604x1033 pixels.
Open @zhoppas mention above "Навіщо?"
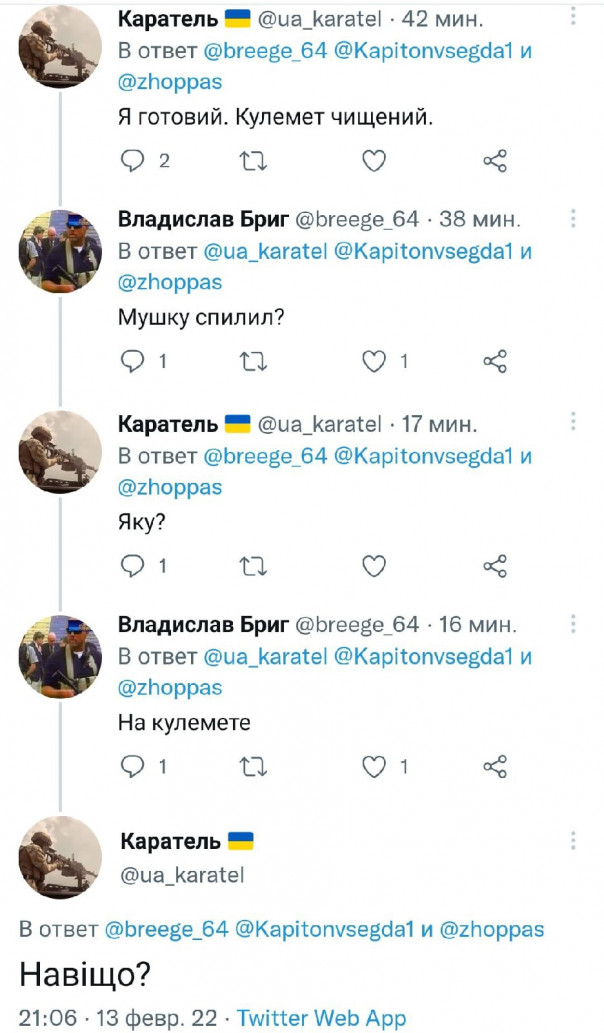[491, 929]
